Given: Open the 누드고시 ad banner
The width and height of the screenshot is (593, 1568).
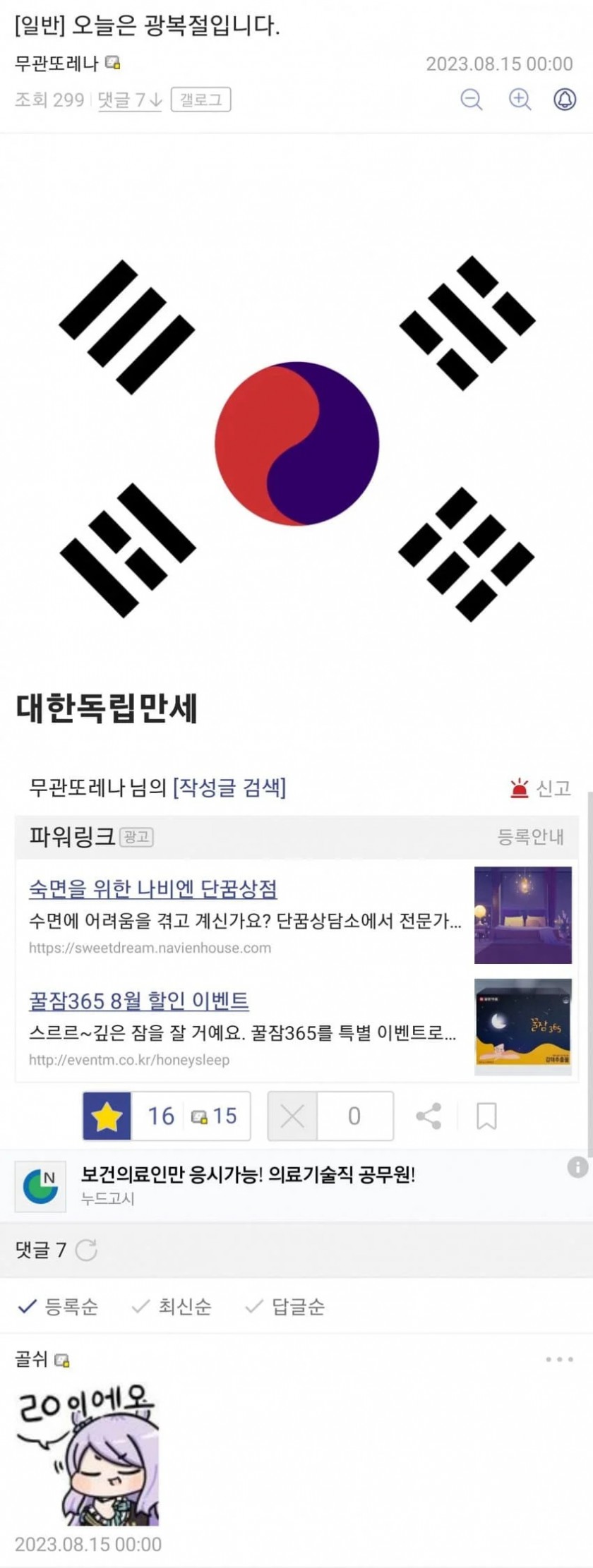Looking at the screenshot, I should pyautogui.click(x=247, y=1186).
